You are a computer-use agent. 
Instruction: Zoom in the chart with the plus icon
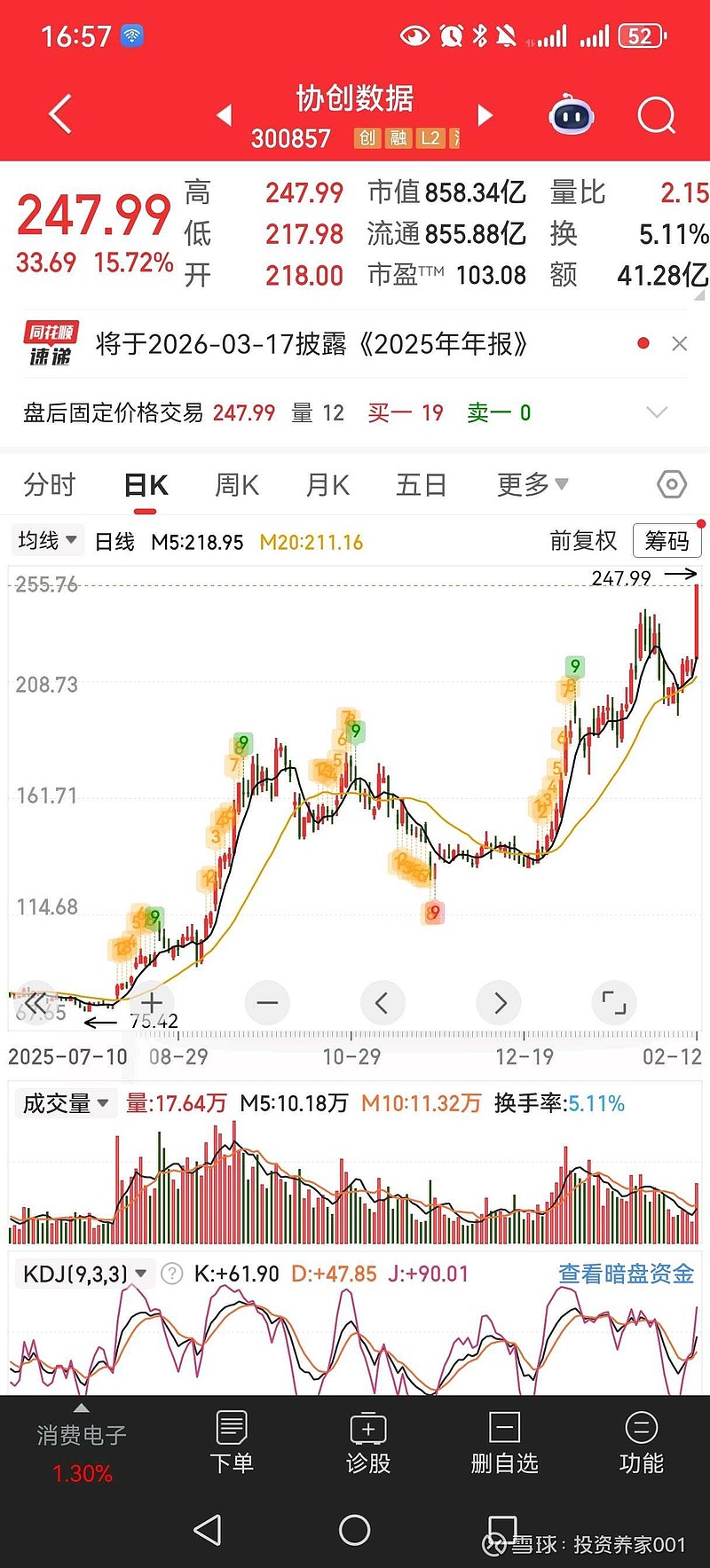pyautogui.click(x=152, y=1002)
